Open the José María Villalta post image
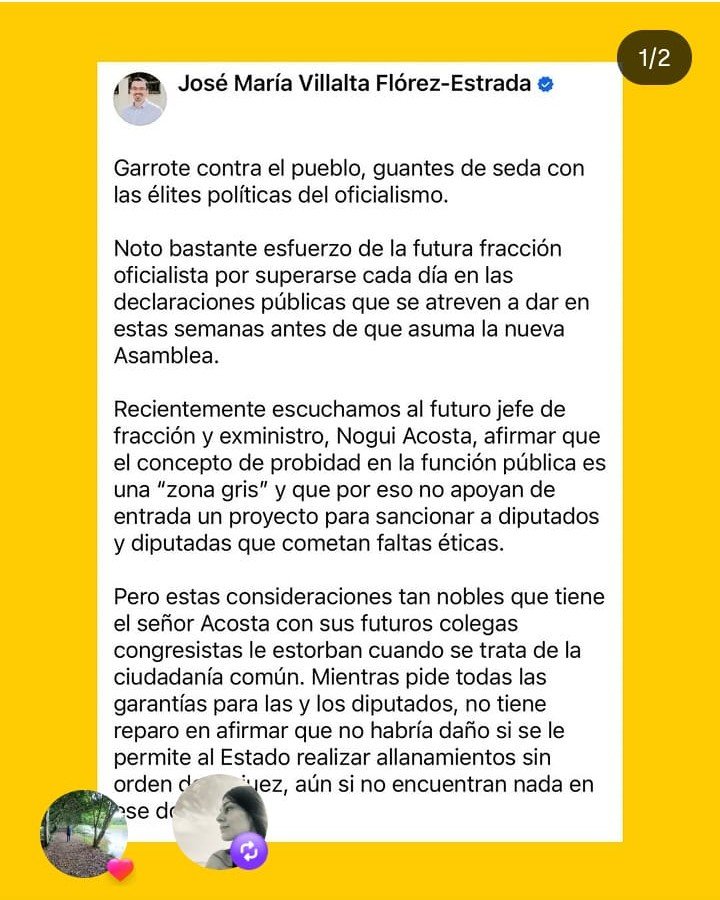 point(360,452)
